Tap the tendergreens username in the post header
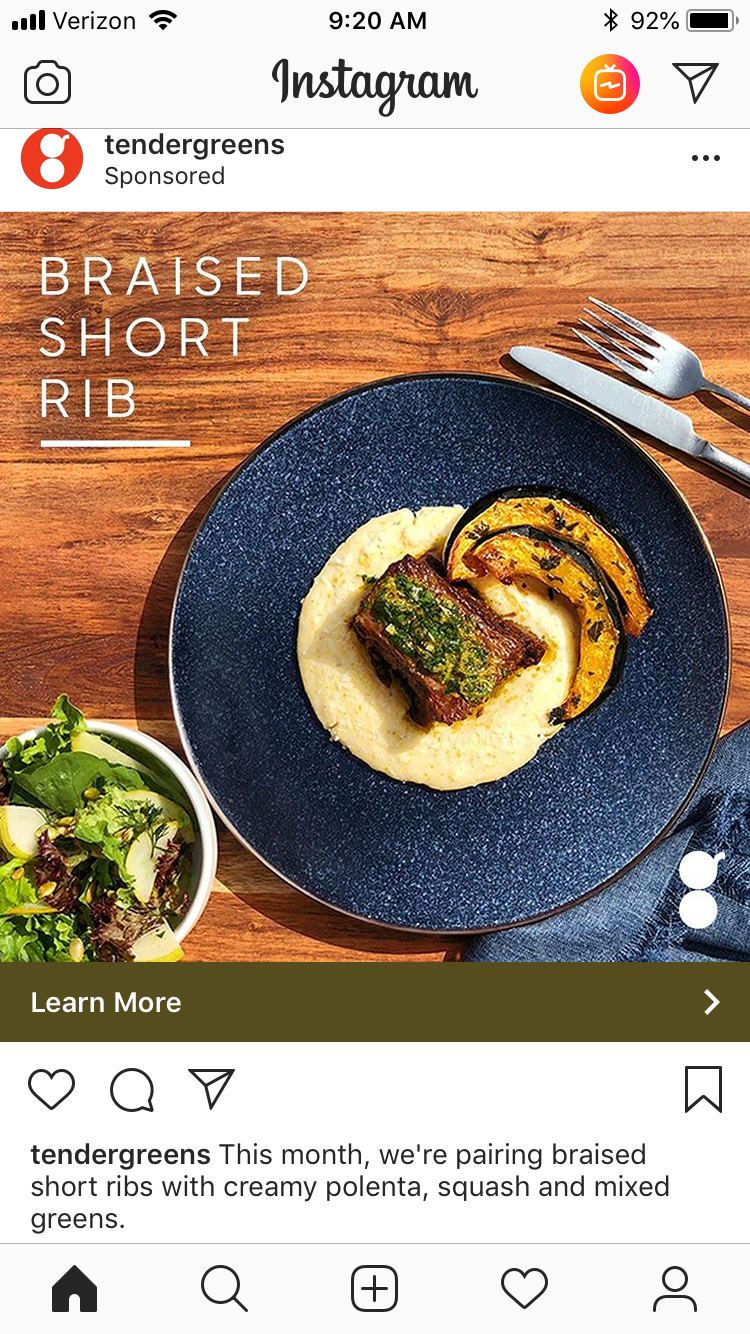The width and height of the screenshot is (750, 1334). 194,145
